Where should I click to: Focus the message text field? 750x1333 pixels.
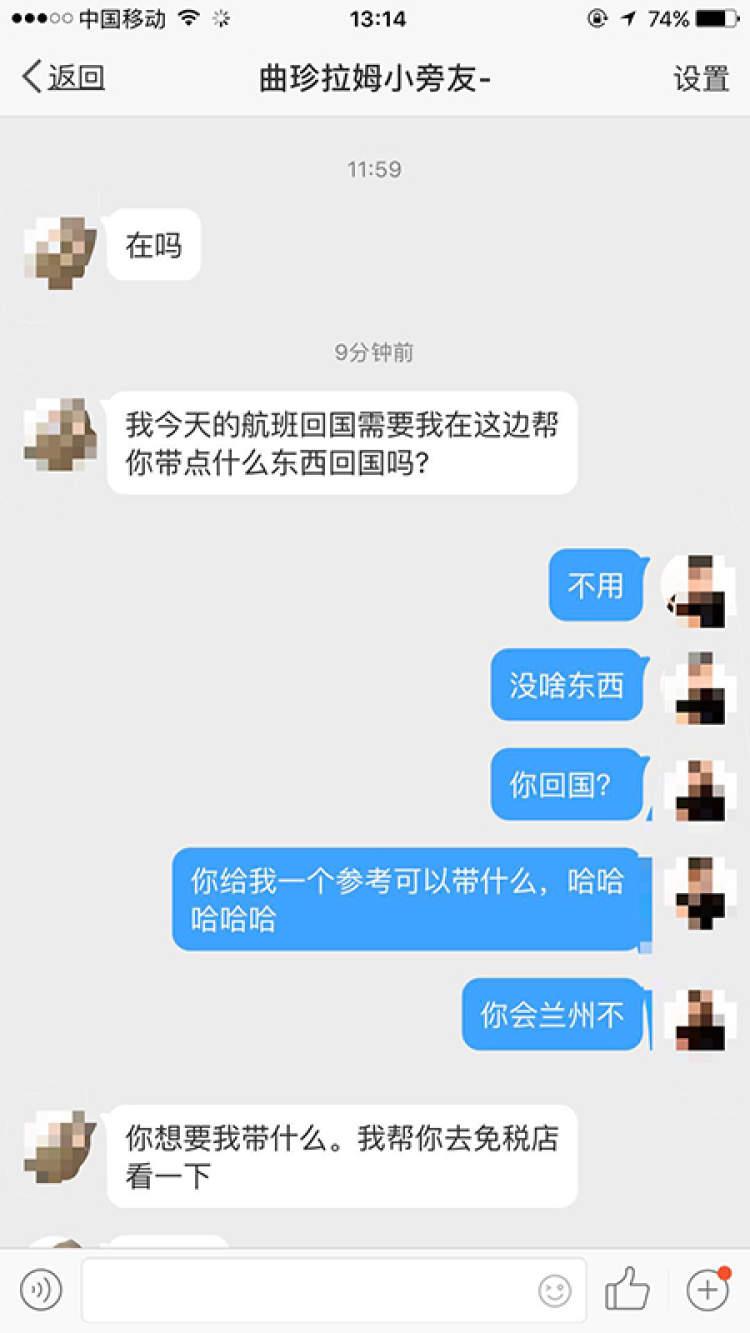[x=310, y=1290]
